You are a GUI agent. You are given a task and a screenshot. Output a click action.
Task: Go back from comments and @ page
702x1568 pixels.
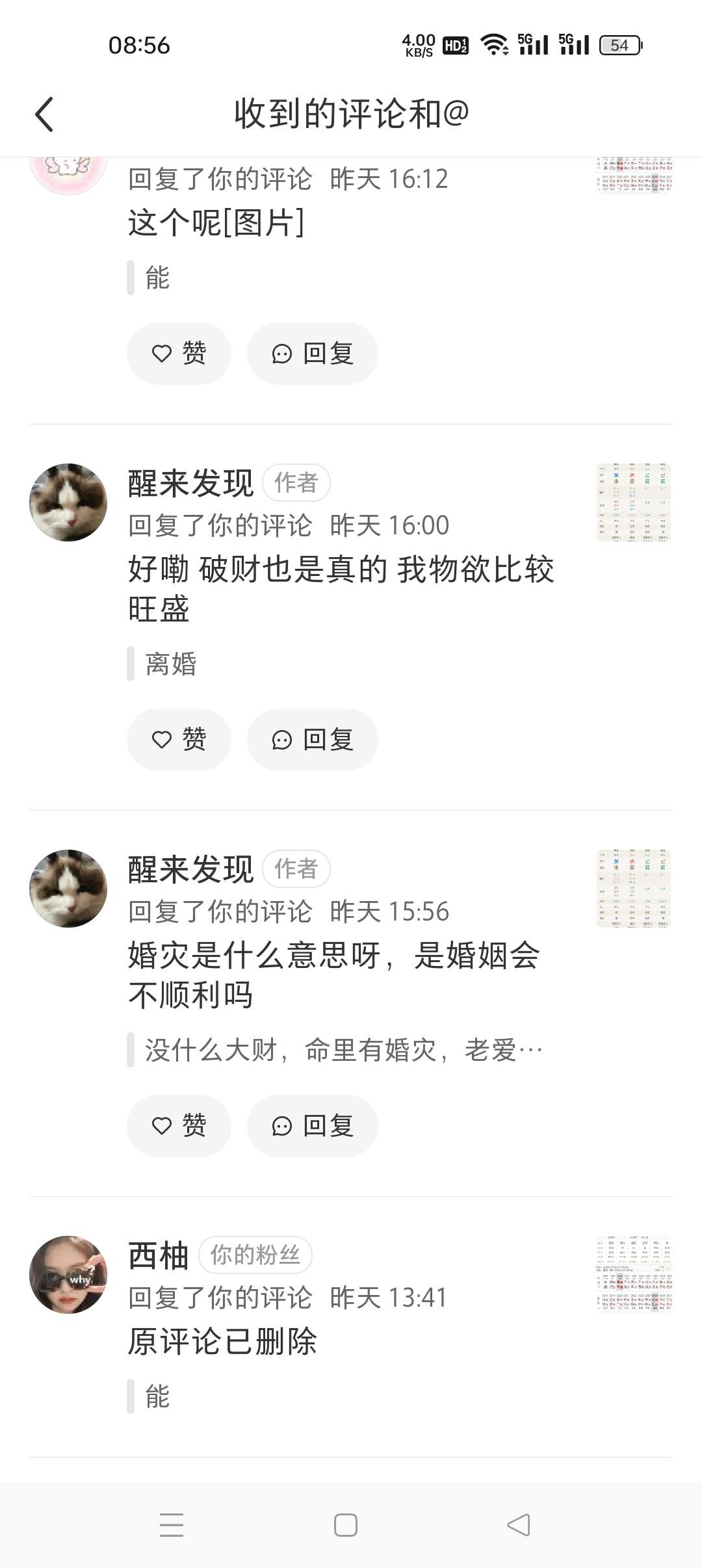pos(44,114)
